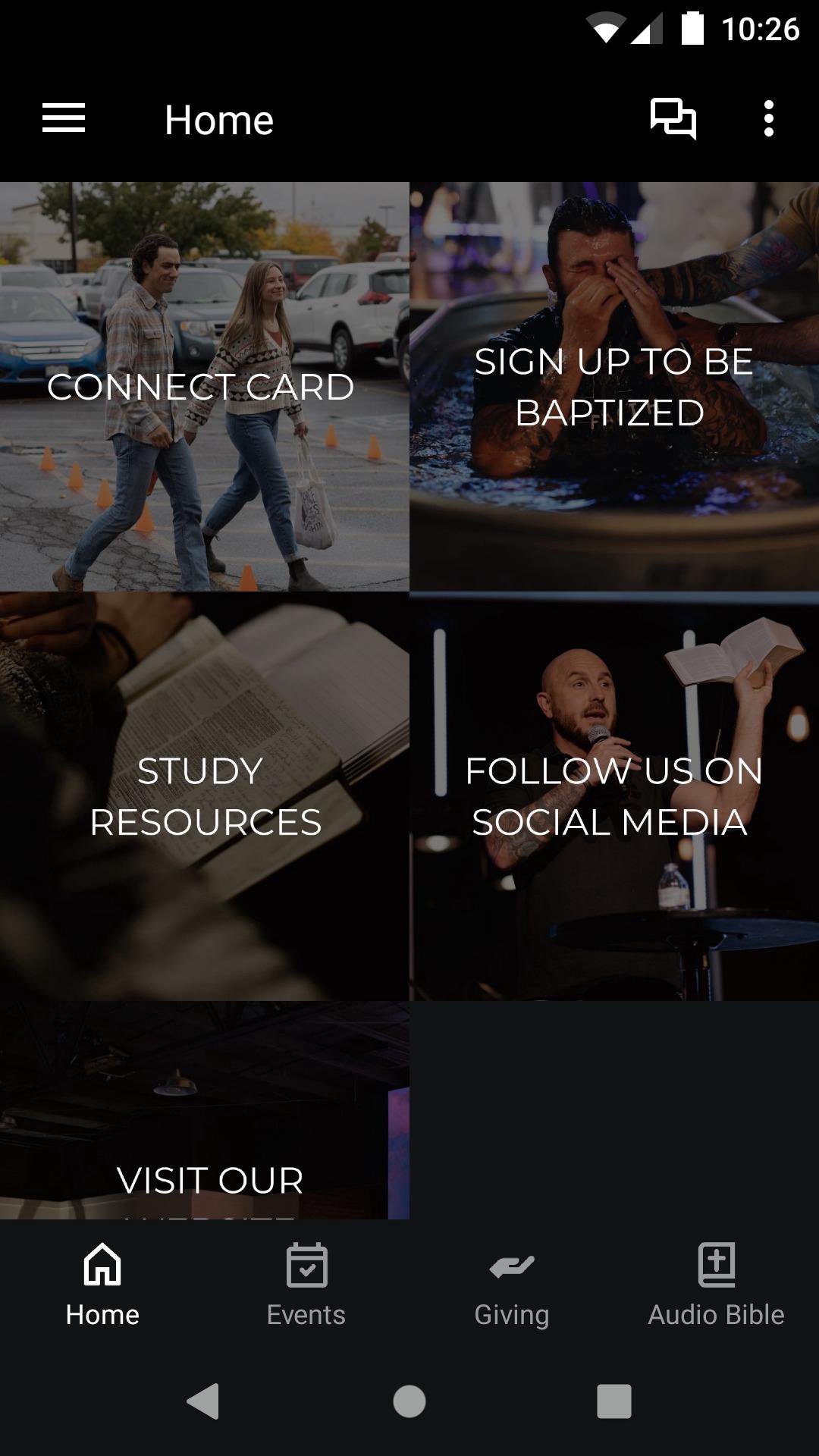Open the Connect Card tile
819x1456 pixels.
tap(204, 387)
